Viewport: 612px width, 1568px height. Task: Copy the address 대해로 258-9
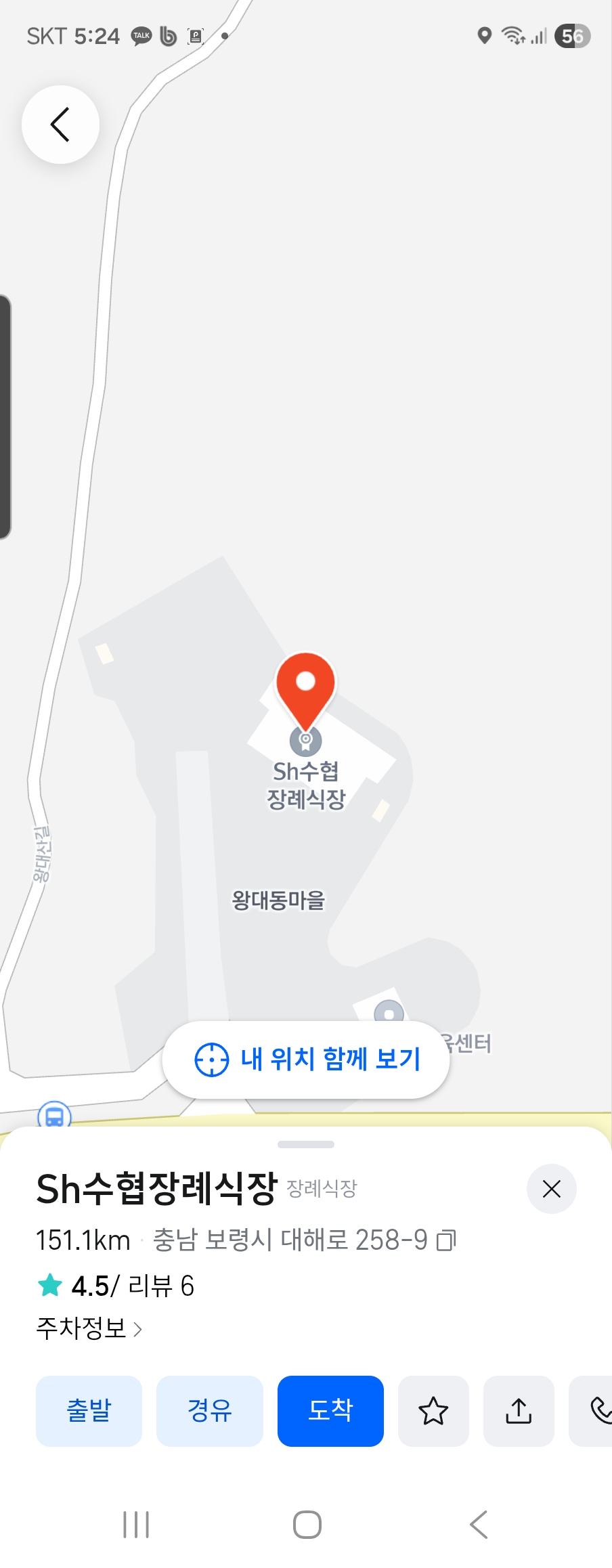pos(446,1240)
